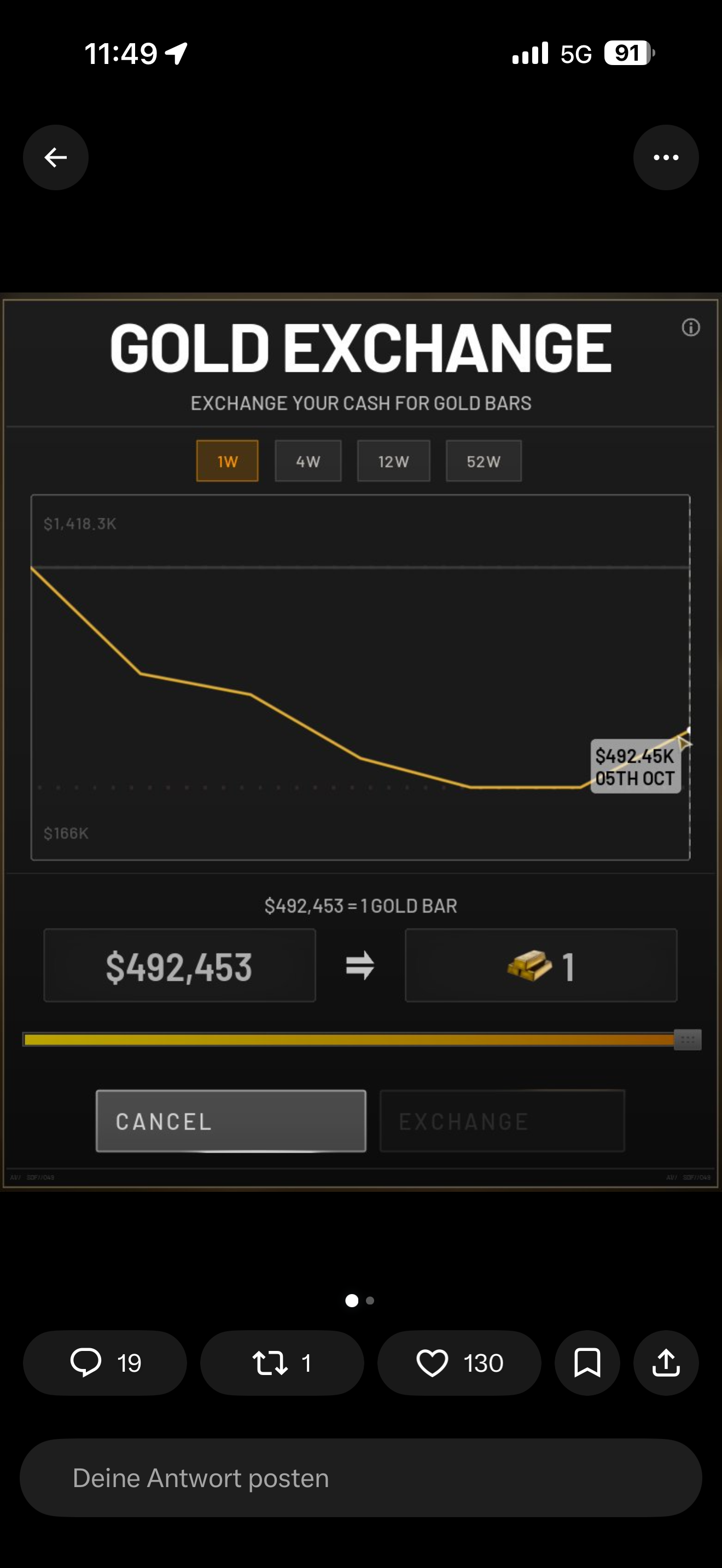Tap the image page indicator dots
This screenshot has height=1568, width=722.
coord(360,1301)
